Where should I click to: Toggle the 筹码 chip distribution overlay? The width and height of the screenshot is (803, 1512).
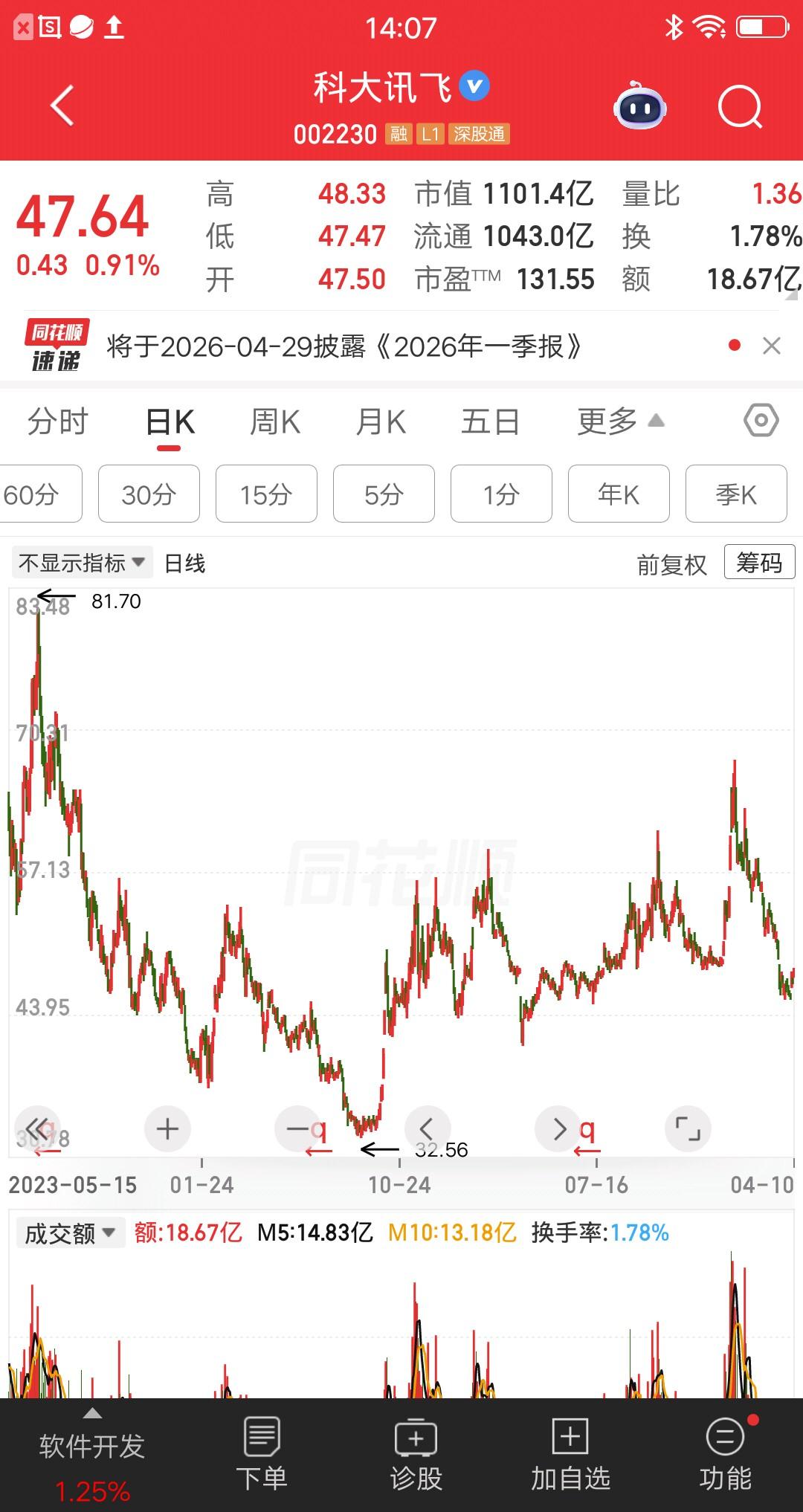(758, 563)
